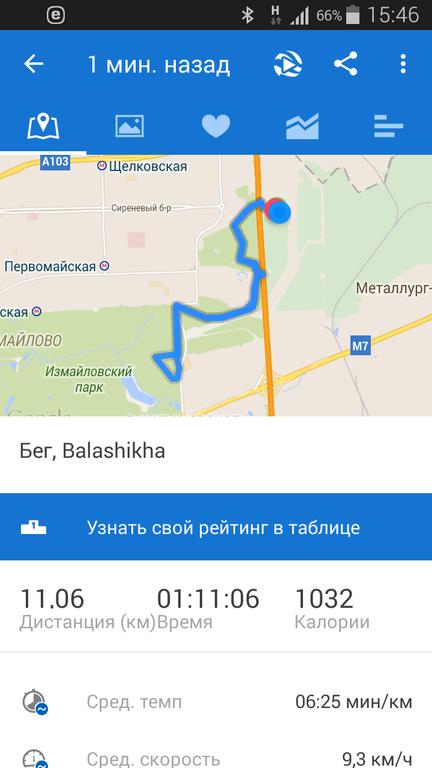The image size is (432, 768).
Task: Go back using the arrow icon
Action: point(34,64)
